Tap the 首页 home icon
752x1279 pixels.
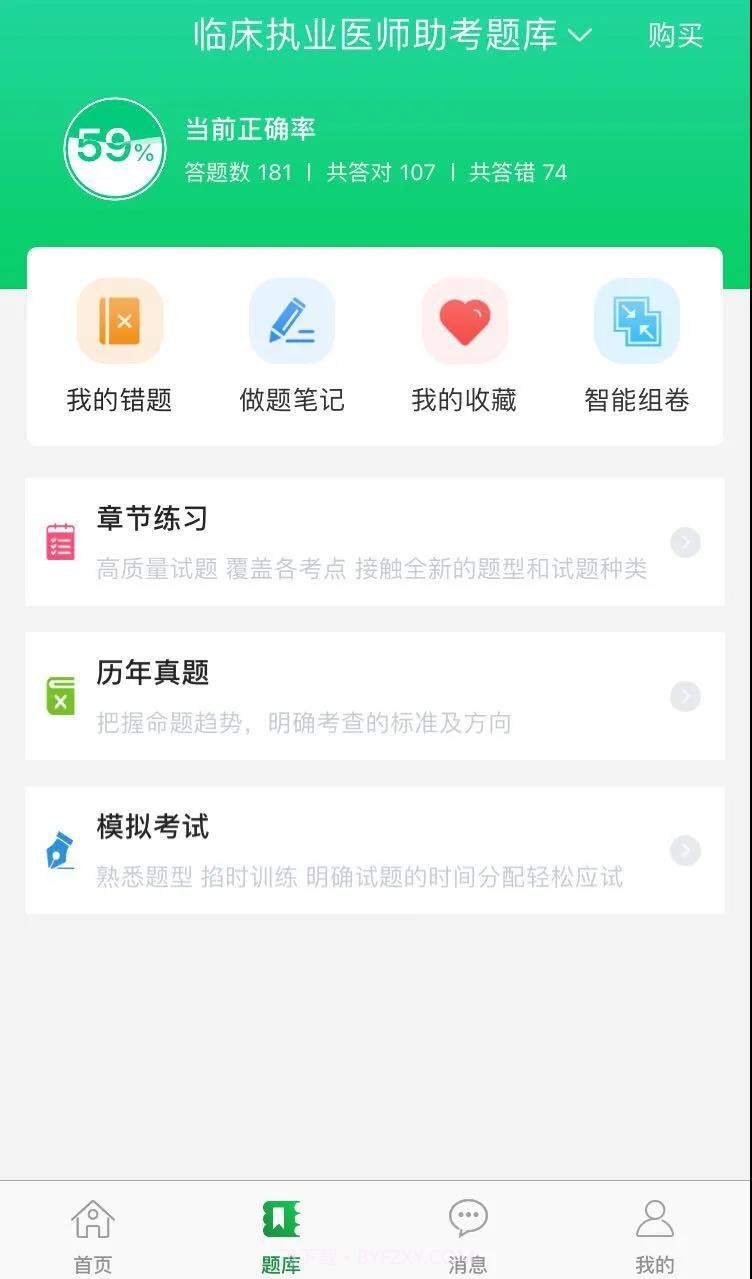(x=93, y=1219)
